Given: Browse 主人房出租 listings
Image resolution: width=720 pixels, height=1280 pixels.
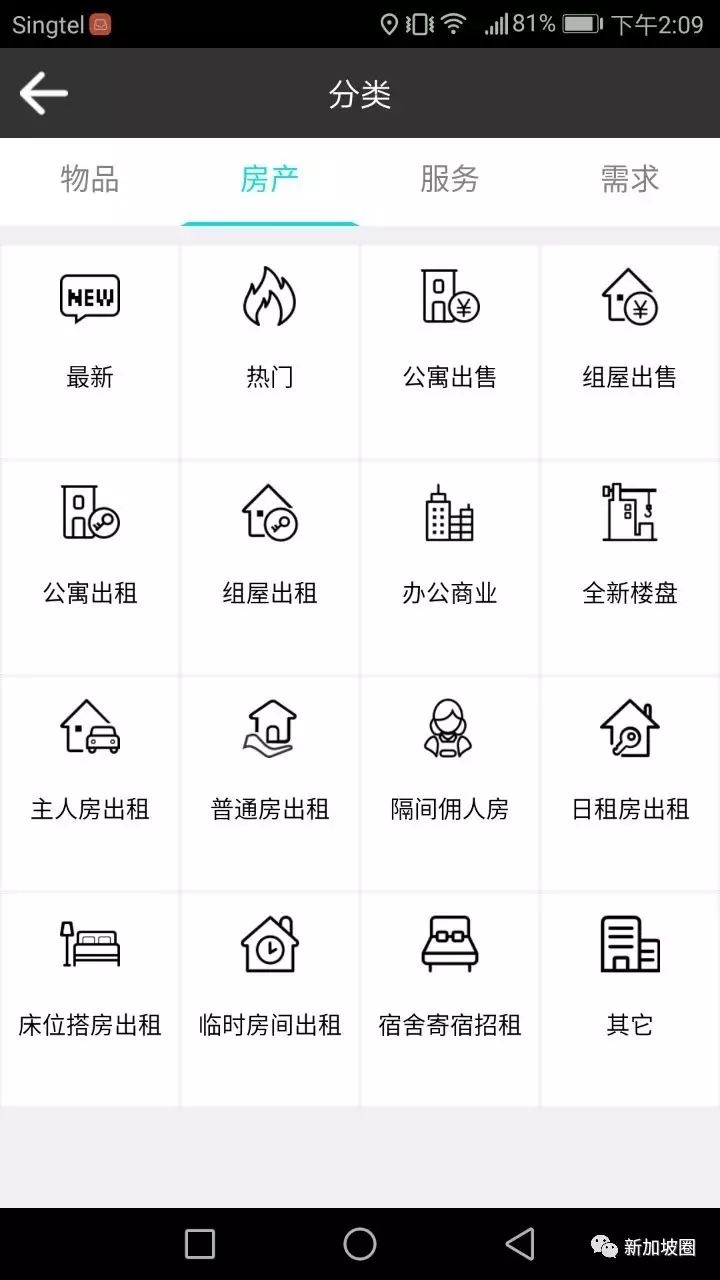Looking at the screenshot, I should click(90, 766).
